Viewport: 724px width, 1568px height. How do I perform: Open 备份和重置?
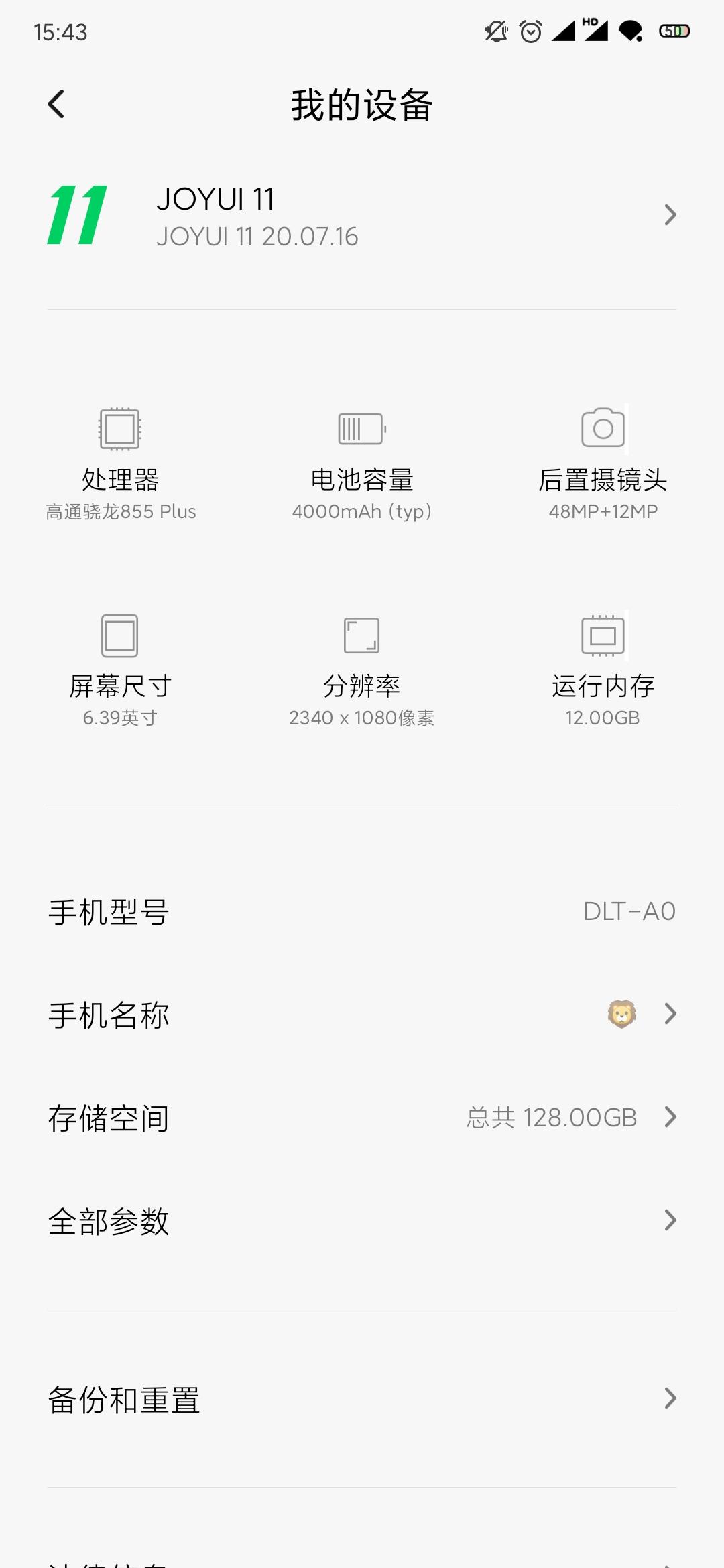point(362,1399)
